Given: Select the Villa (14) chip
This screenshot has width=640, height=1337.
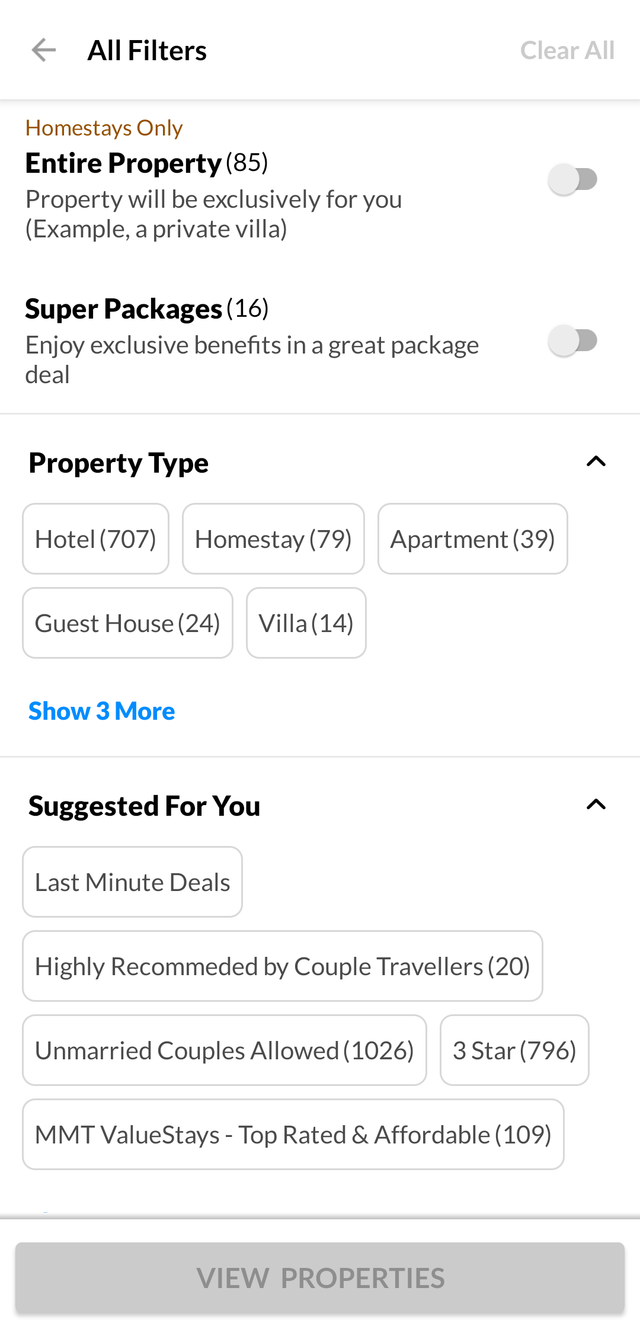Looking at the screenshot, I should click(306, 623).
